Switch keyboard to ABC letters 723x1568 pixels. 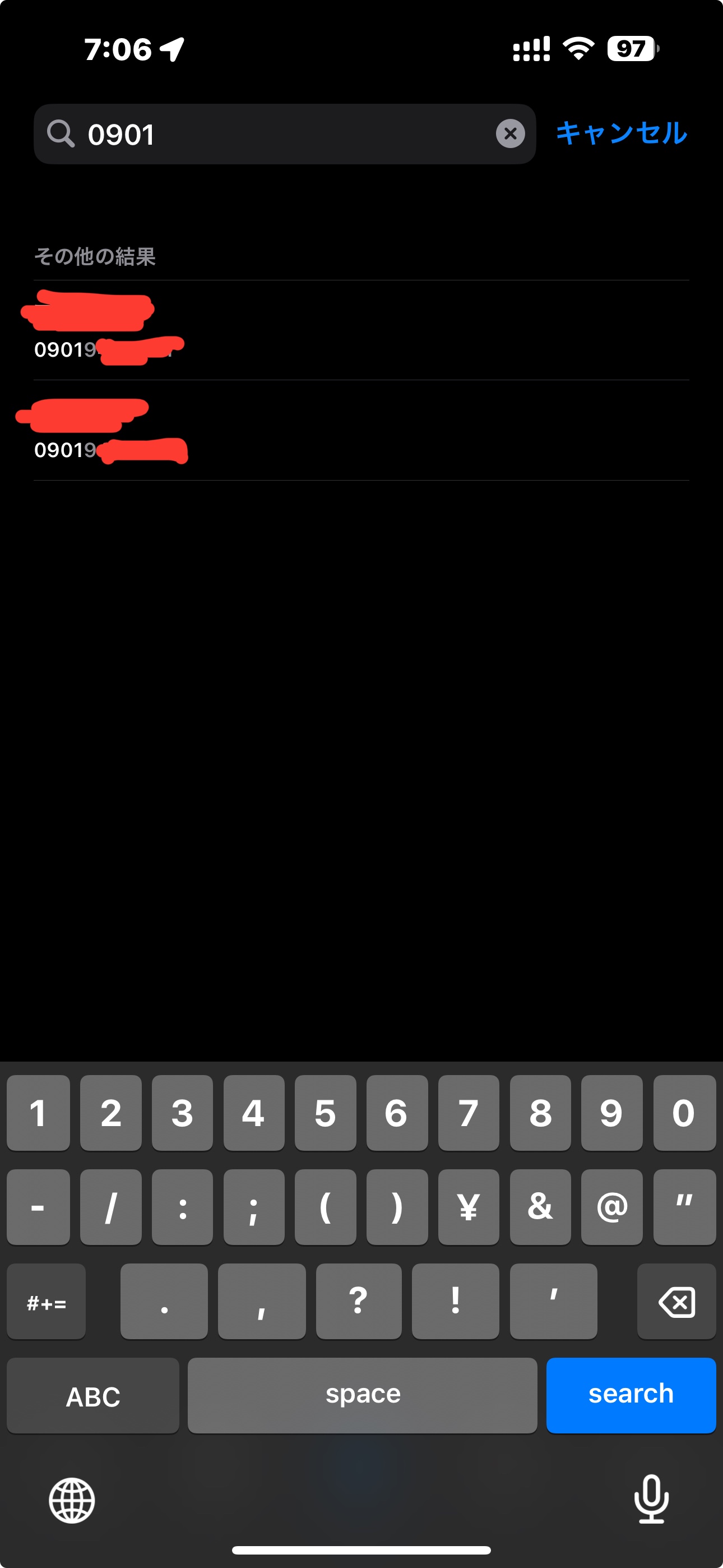click(92, 1396)
